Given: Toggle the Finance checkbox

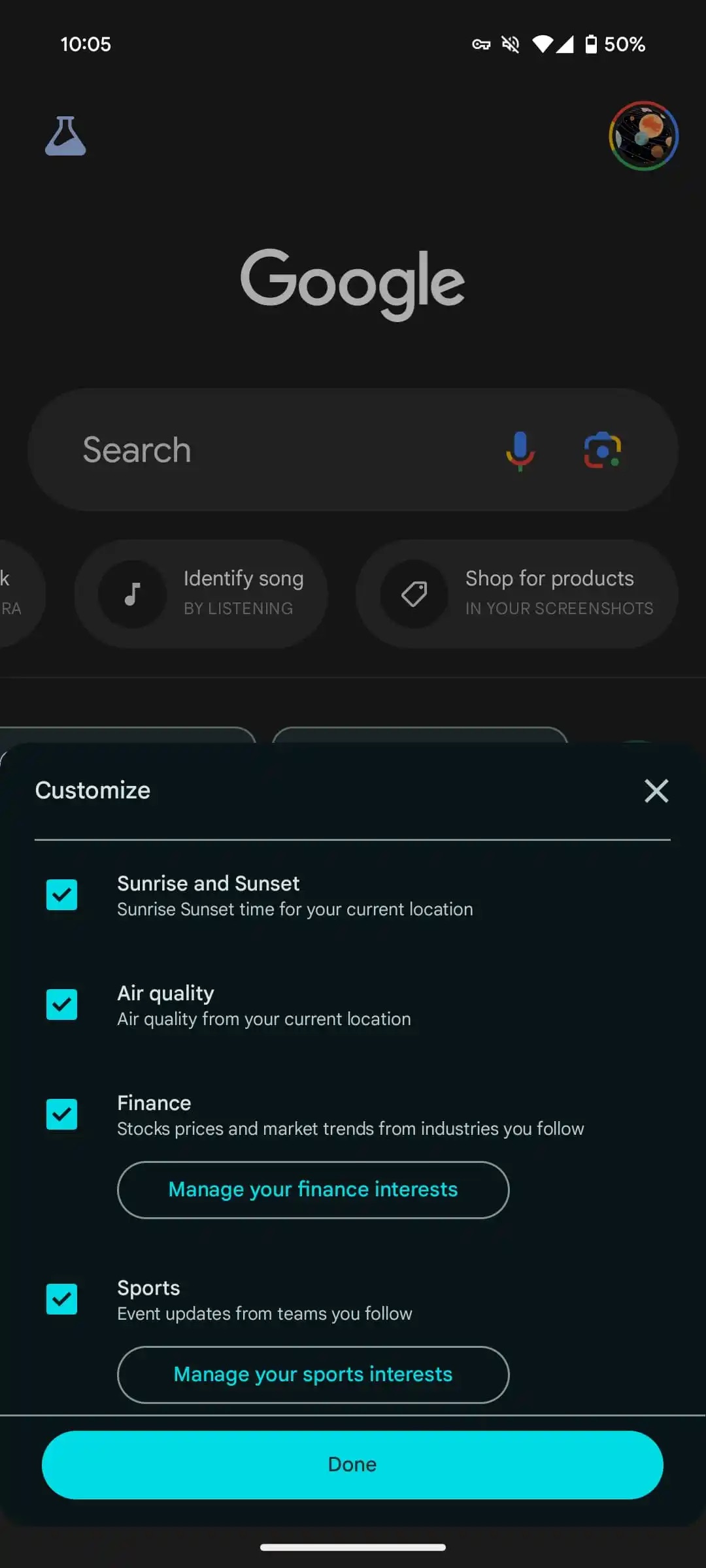Looking at the screenshot, I should (x=61, y=1114).
